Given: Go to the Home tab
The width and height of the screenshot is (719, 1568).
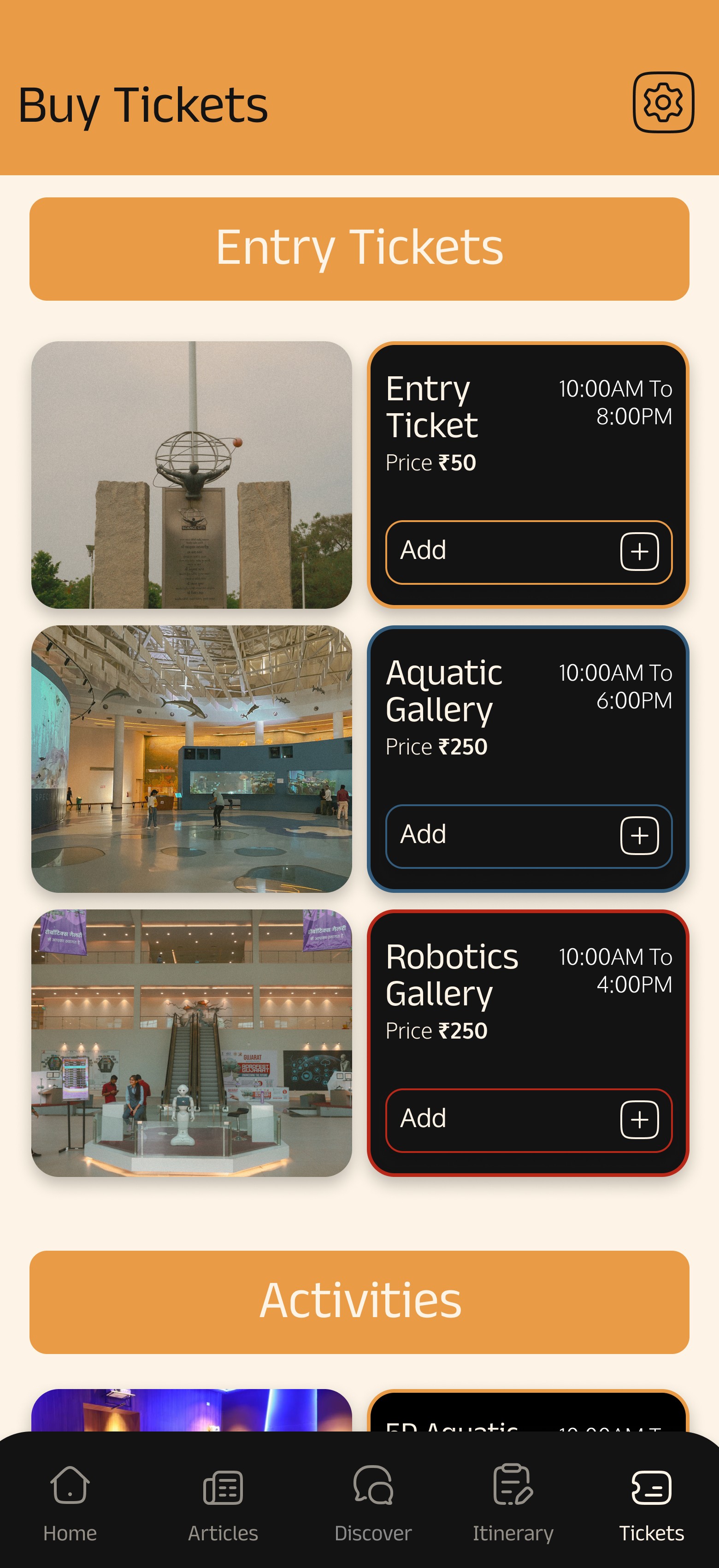Looking at the screenshot, I should coord(70,1502).
